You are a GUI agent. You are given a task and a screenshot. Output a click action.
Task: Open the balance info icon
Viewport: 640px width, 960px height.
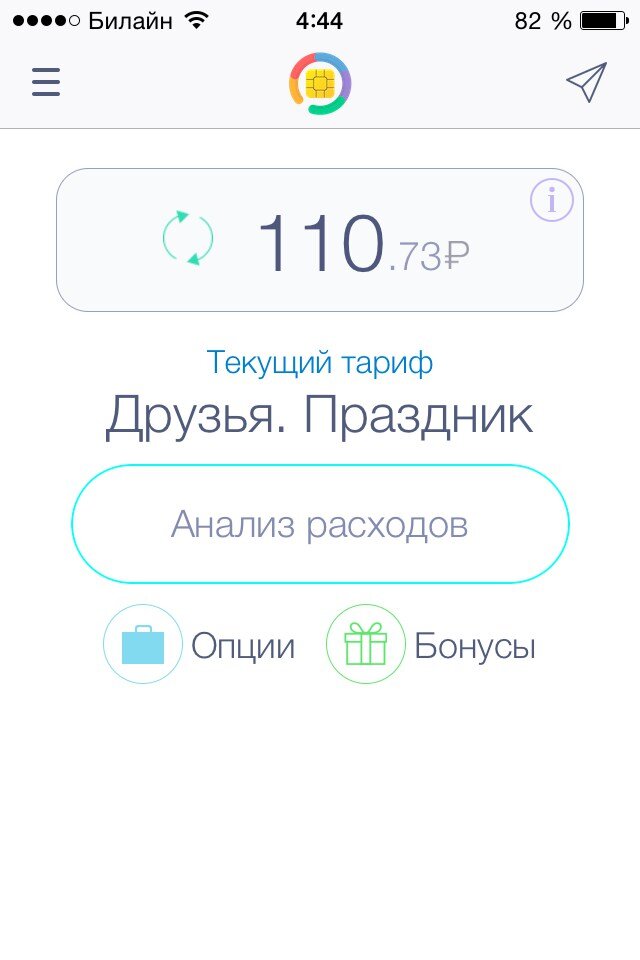(x=551, y=201)
